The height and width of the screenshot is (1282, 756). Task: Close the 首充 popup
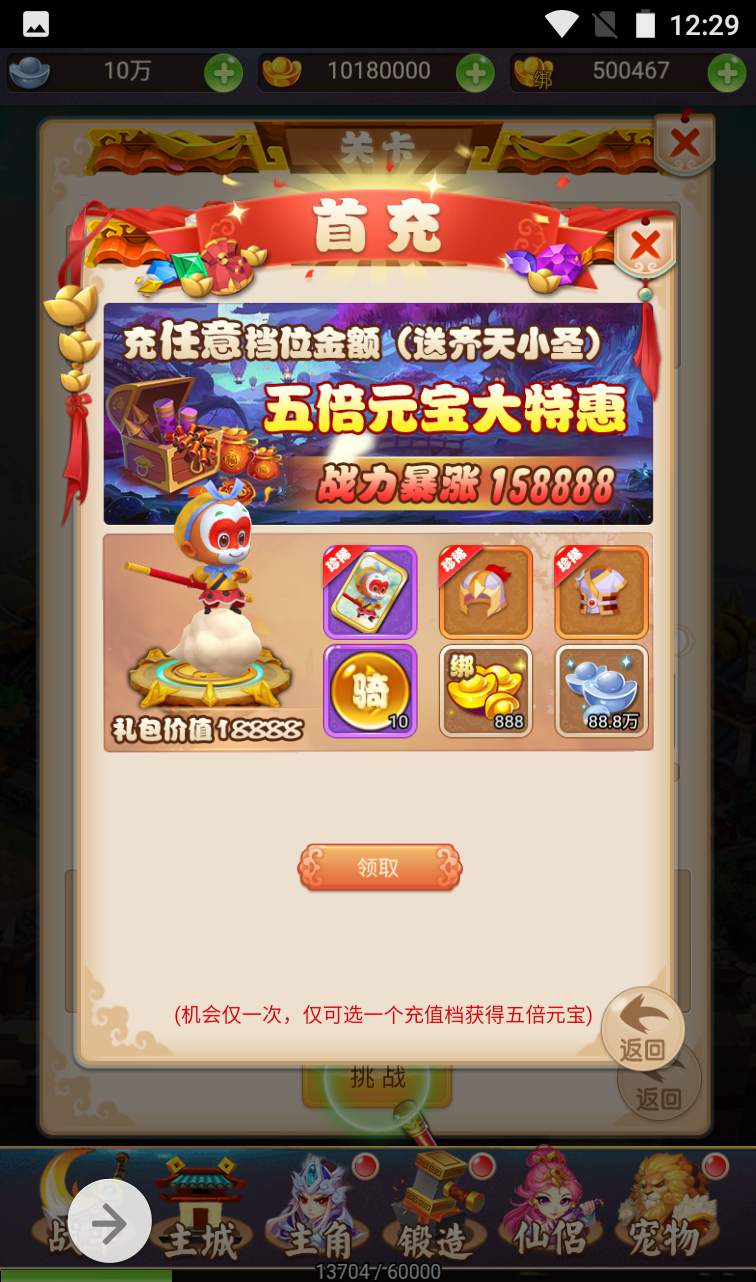[x=645, y=244]
